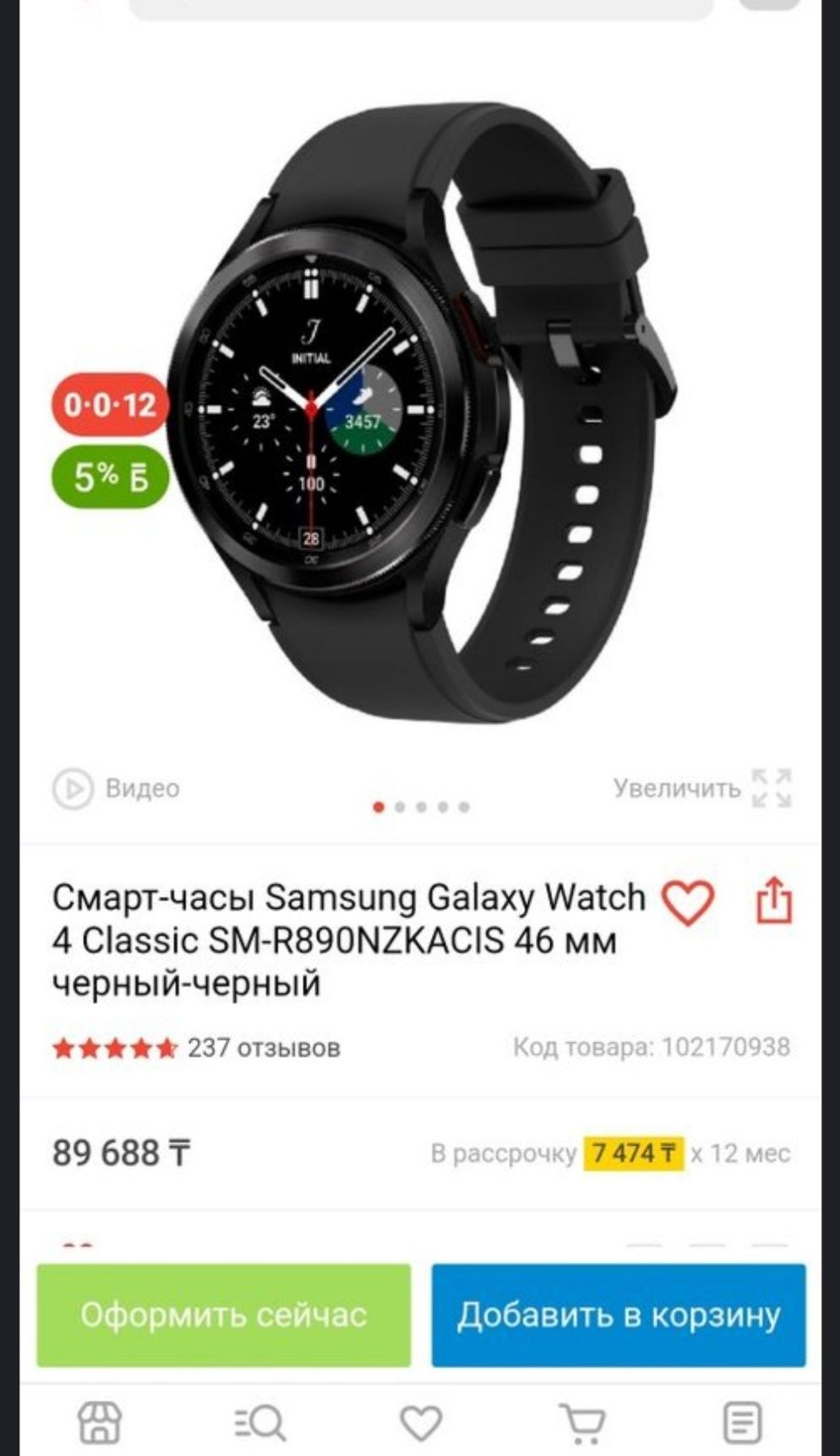Add the watch to favorites with the heart icon
Screen dimensions: 840x1456
687,901
